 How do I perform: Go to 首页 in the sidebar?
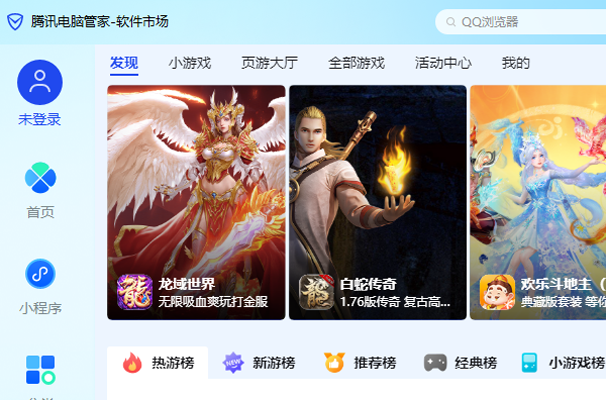[x=40, y=190]
